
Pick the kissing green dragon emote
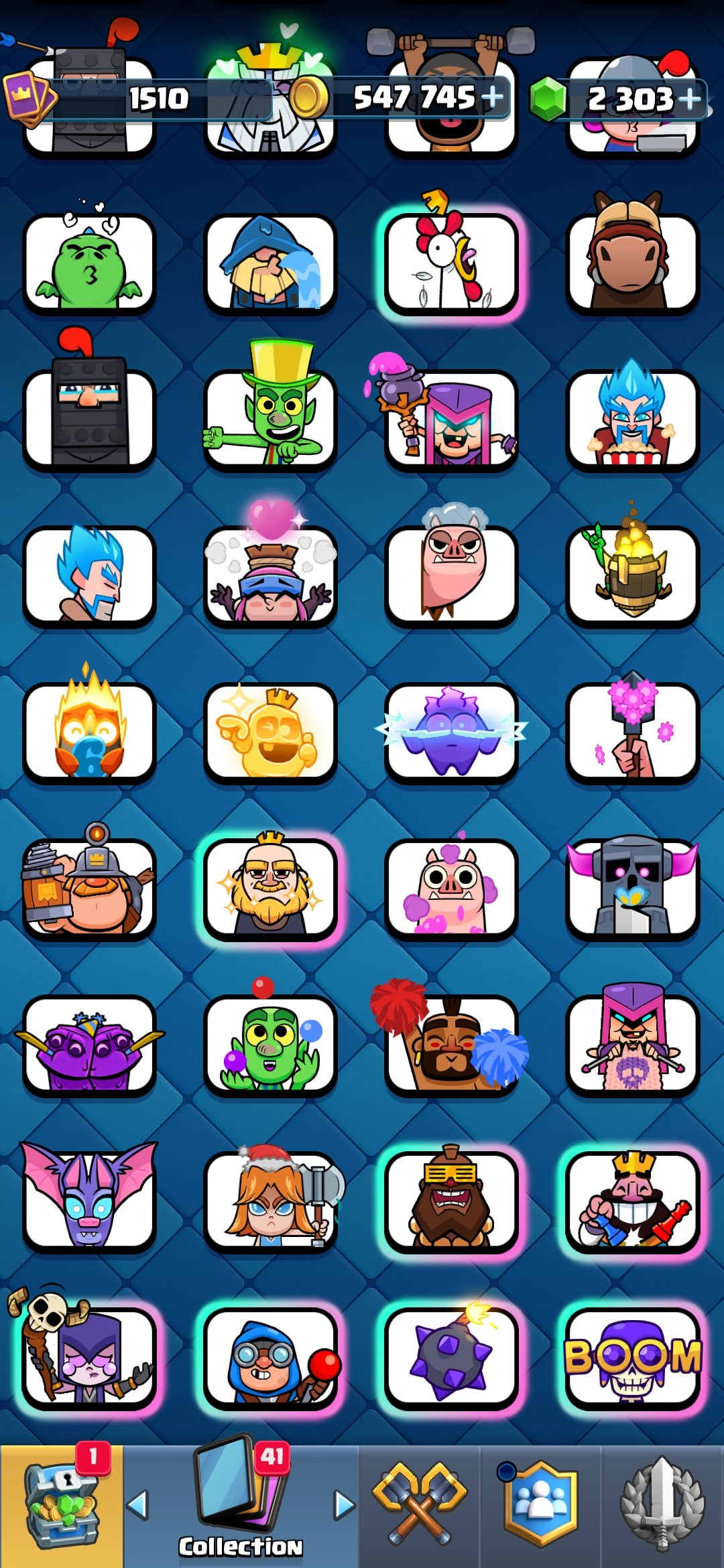[x=89, y=263]
